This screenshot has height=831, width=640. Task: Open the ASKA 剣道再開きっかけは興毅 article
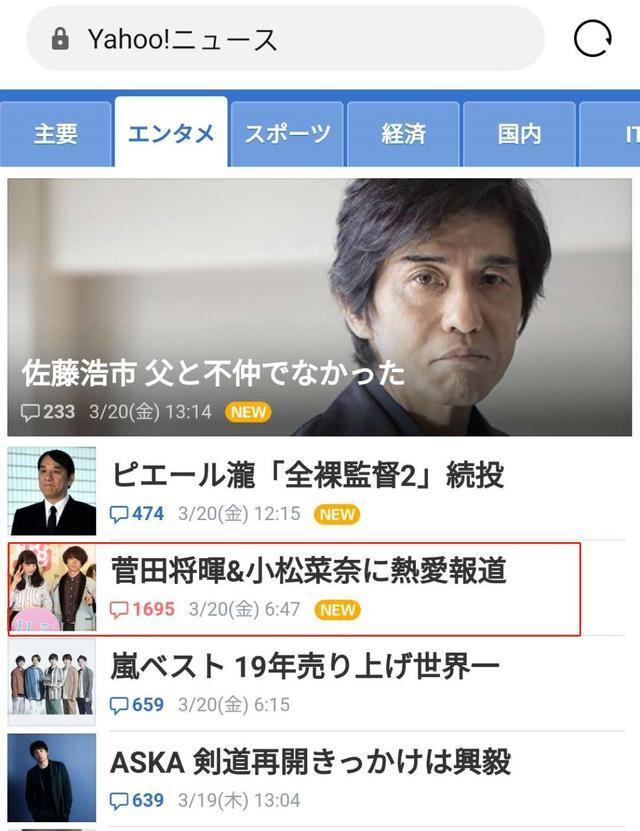pyautogui.click(x=316, y=777)
